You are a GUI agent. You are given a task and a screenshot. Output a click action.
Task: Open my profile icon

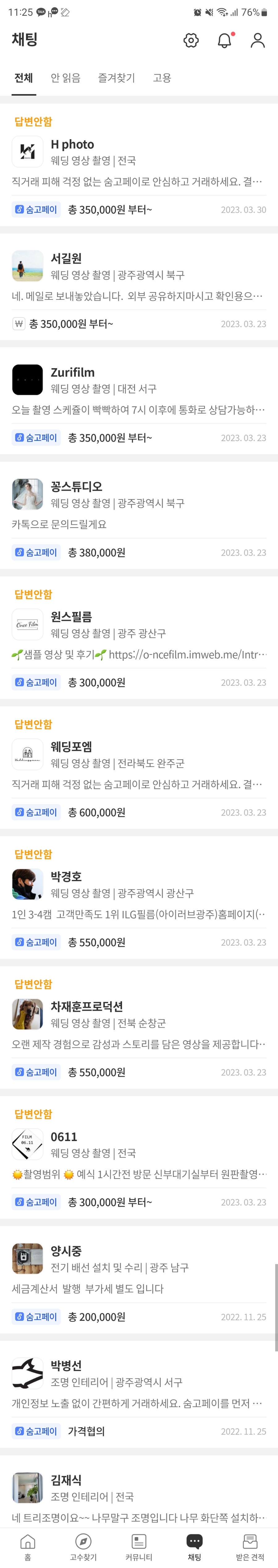(x=257, y=40)
